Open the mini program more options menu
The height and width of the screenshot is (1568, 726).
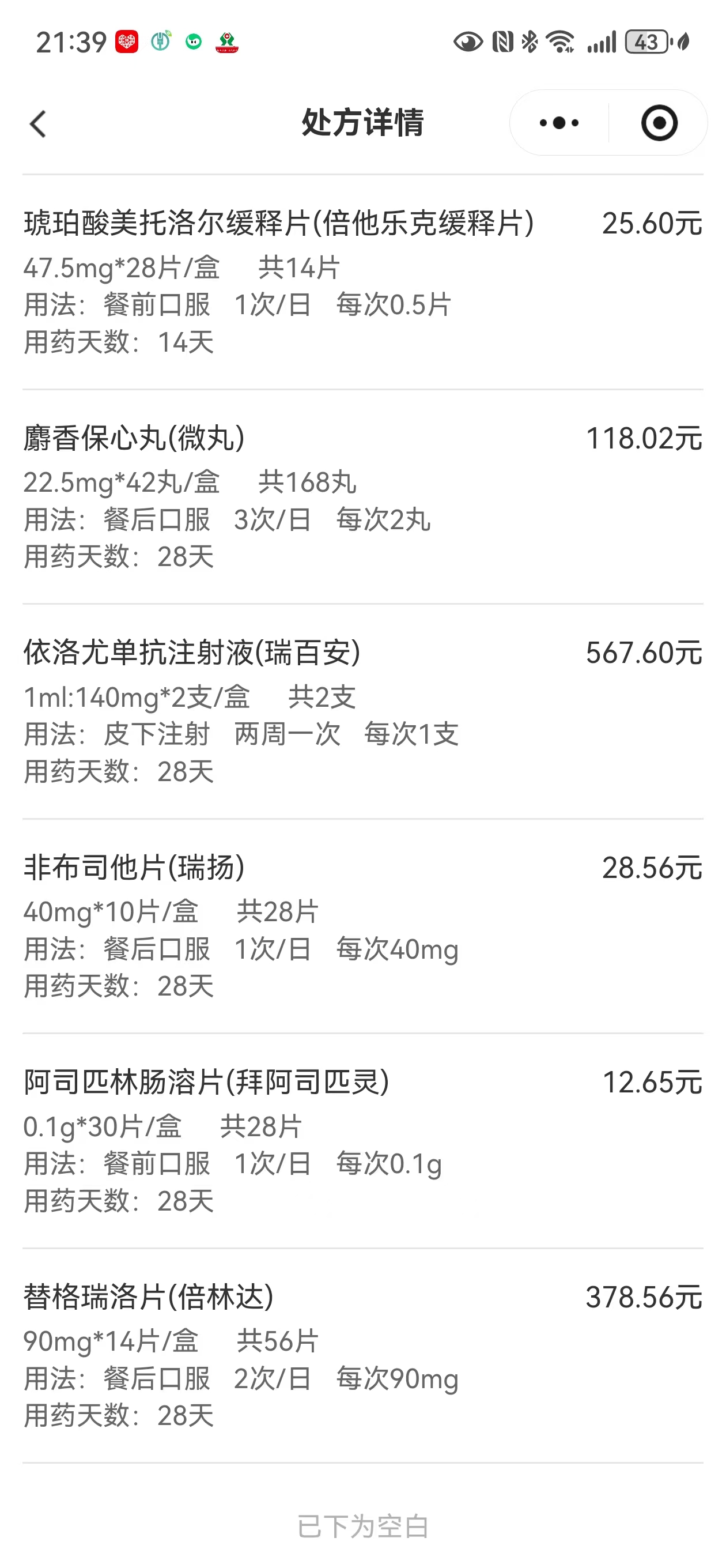pyautogui.click(x=559, y=123)
